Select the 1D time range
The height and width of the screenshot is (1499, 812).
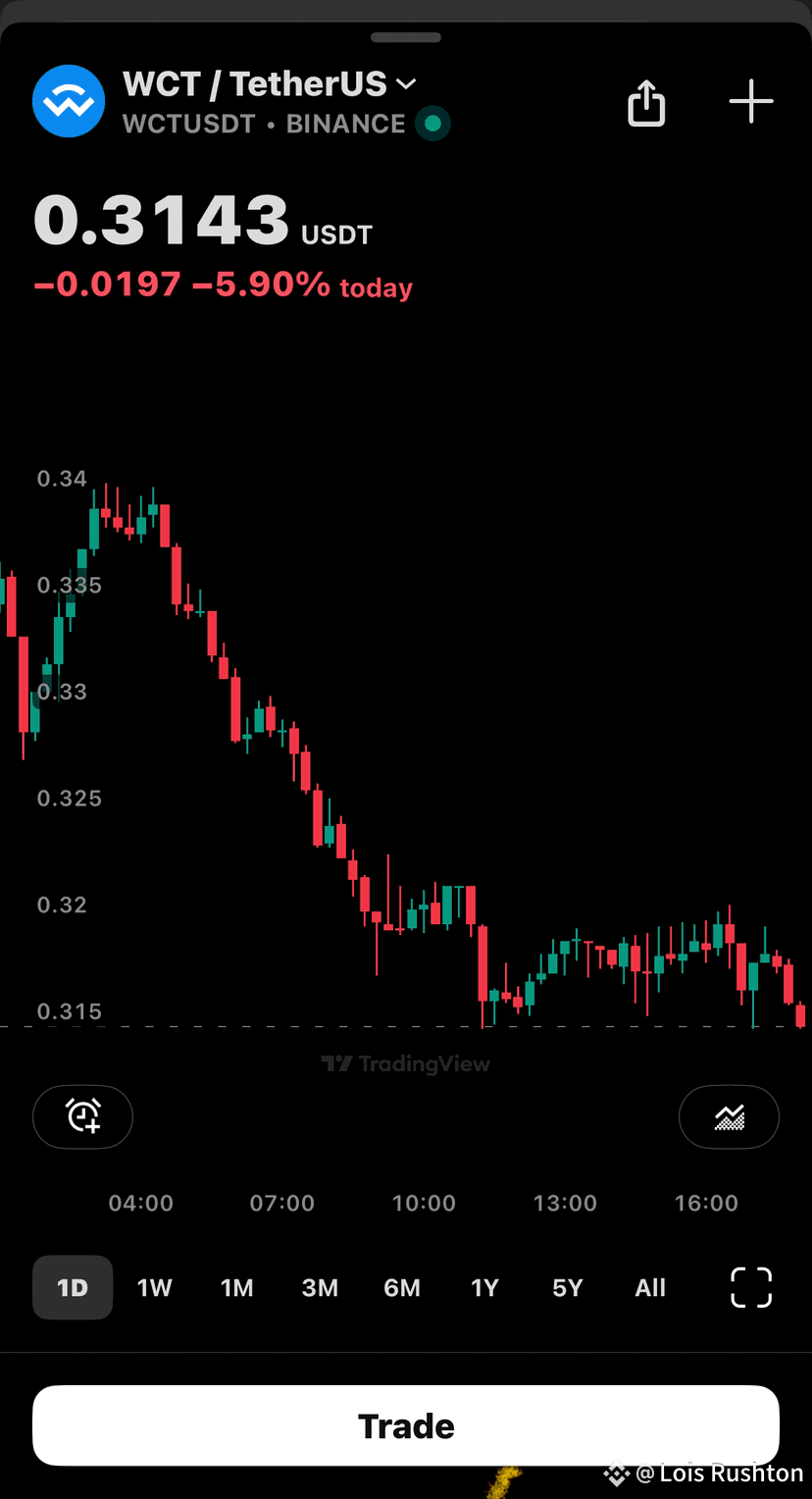[x=73, y=1288]
